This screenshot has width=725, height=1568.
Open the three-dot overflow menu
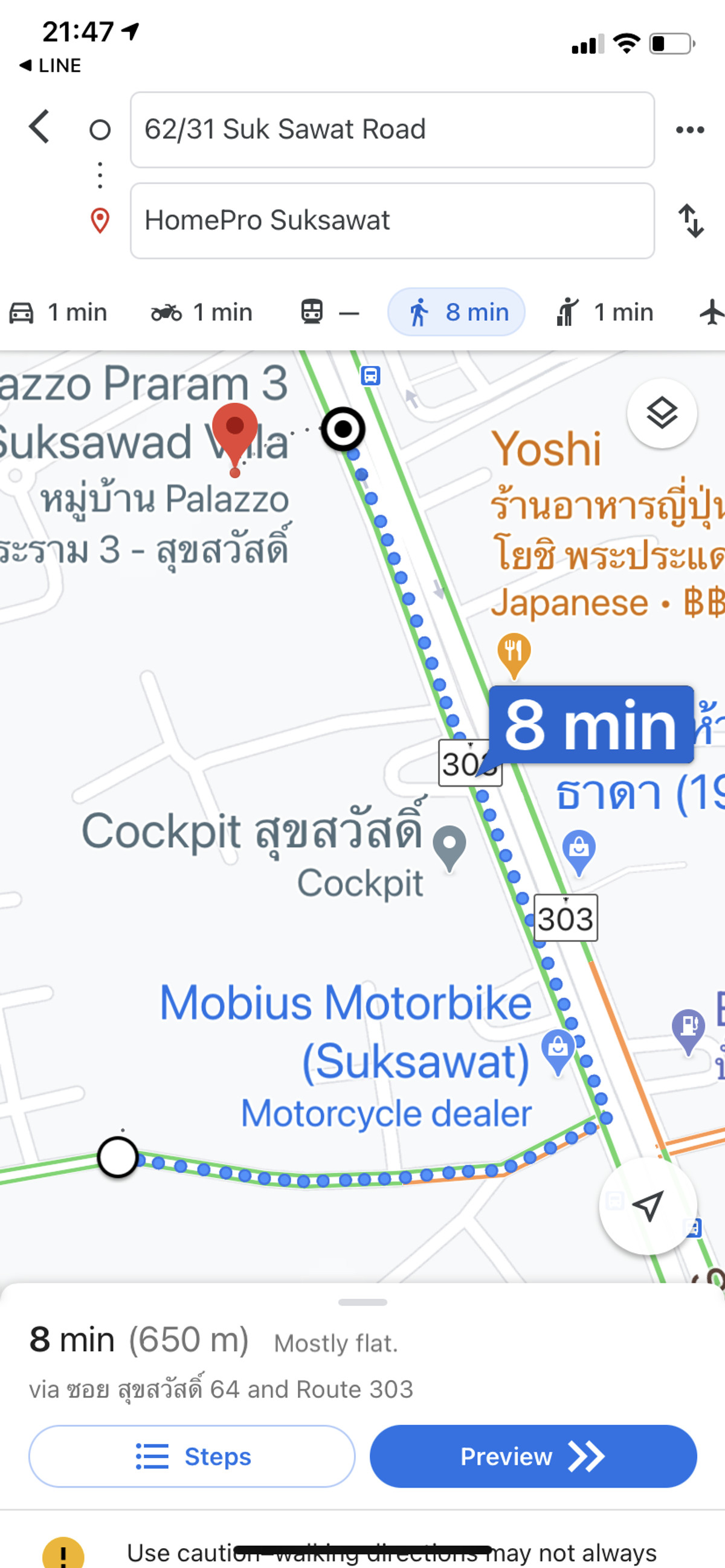[x=690, y=130]
